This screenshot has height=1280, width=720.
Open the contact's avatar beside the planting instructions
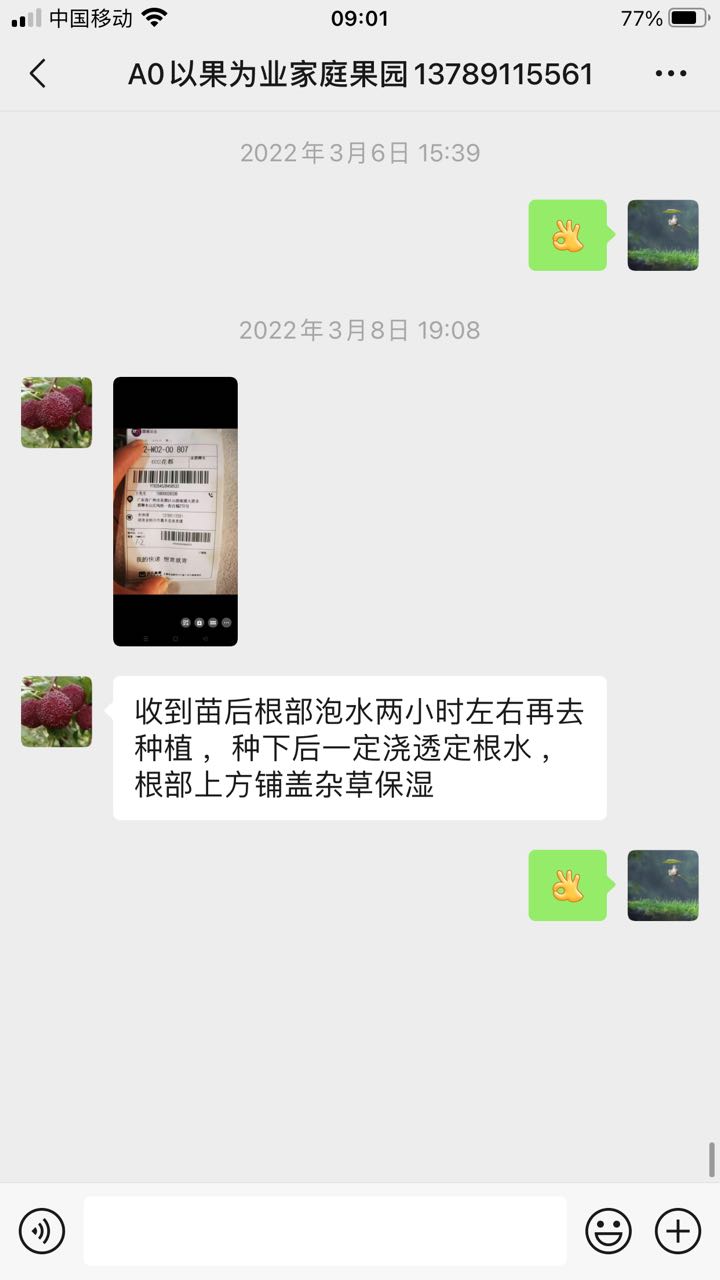tap(56, 711)
